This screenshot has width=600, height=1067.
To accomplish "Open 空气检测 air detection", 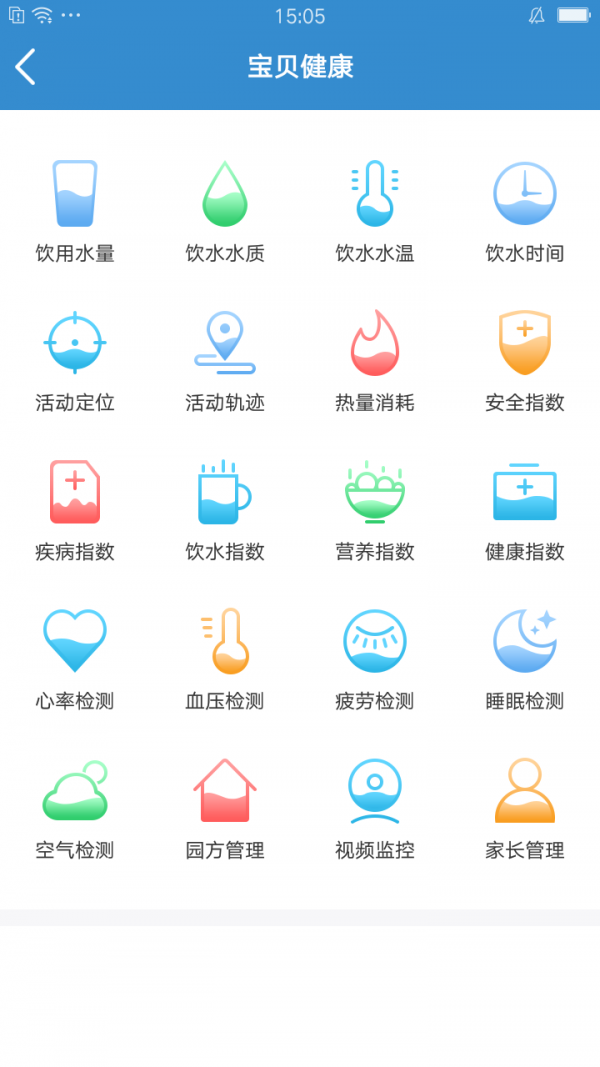I will (75, 809).
